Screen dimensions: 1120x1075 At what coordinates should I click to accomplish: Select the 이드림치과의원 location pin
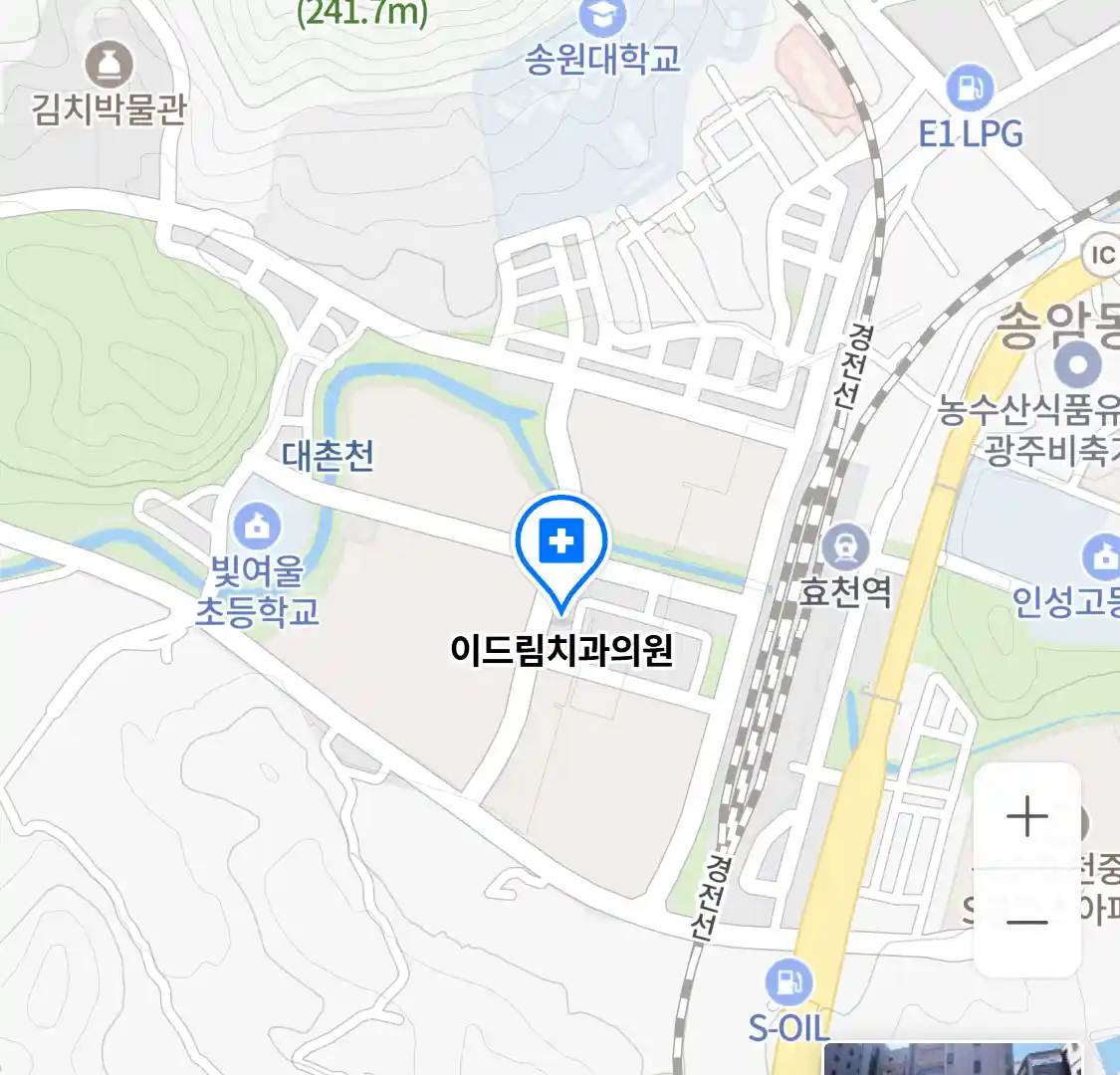tap(561, 544)
